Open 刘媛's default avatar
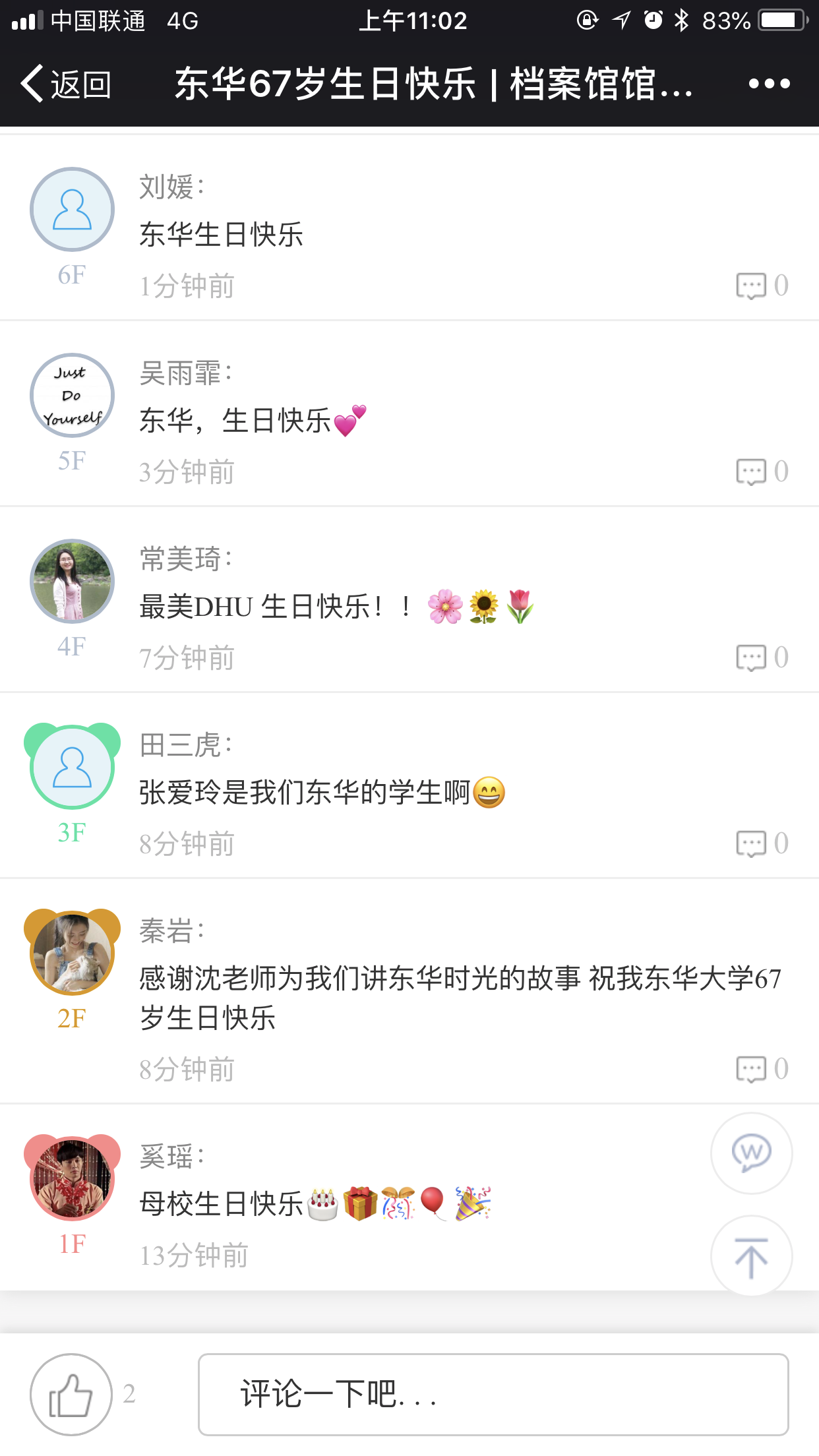Viewport: 819px width, 1456px height. pos(73,210)
